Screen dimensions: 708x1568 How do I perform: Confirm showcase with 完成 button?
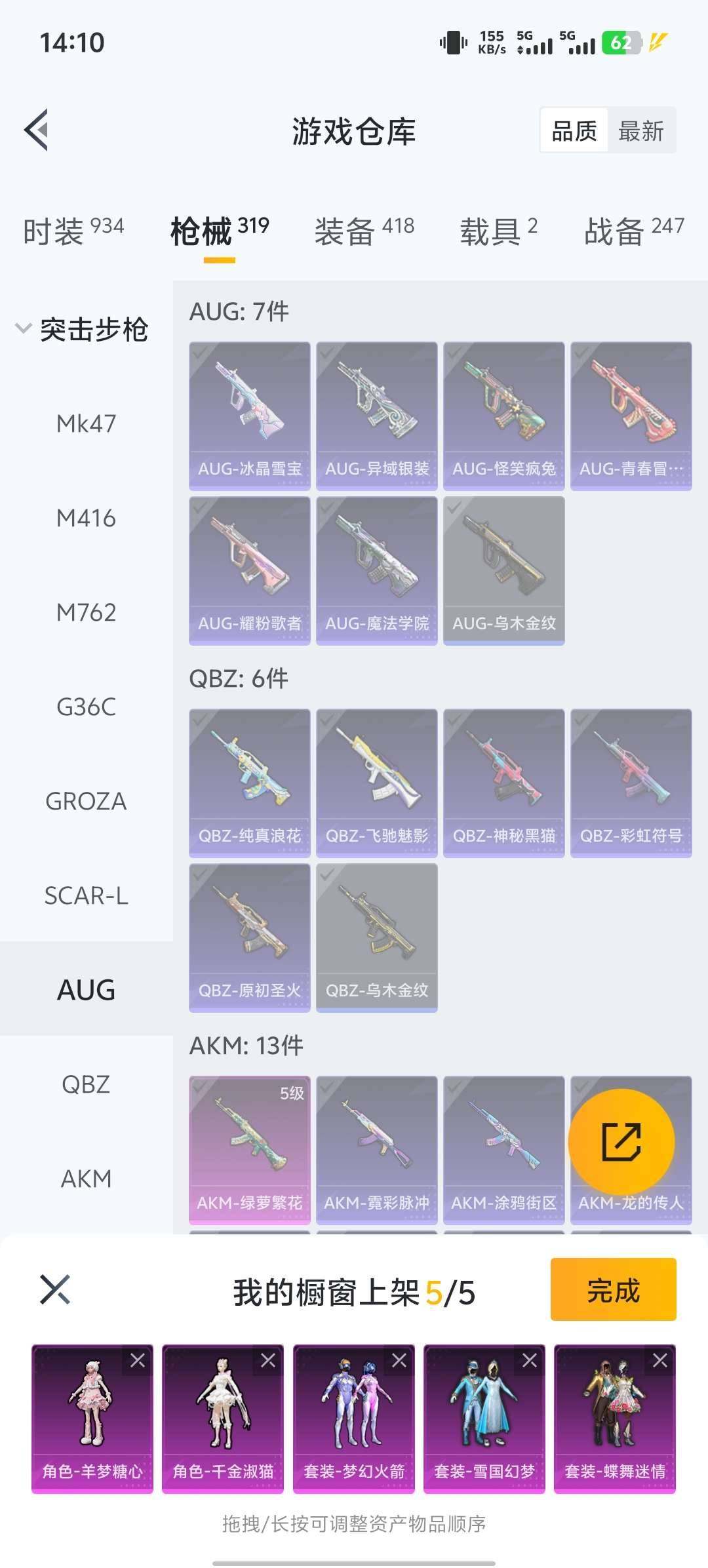click(x=613, y=1289)
